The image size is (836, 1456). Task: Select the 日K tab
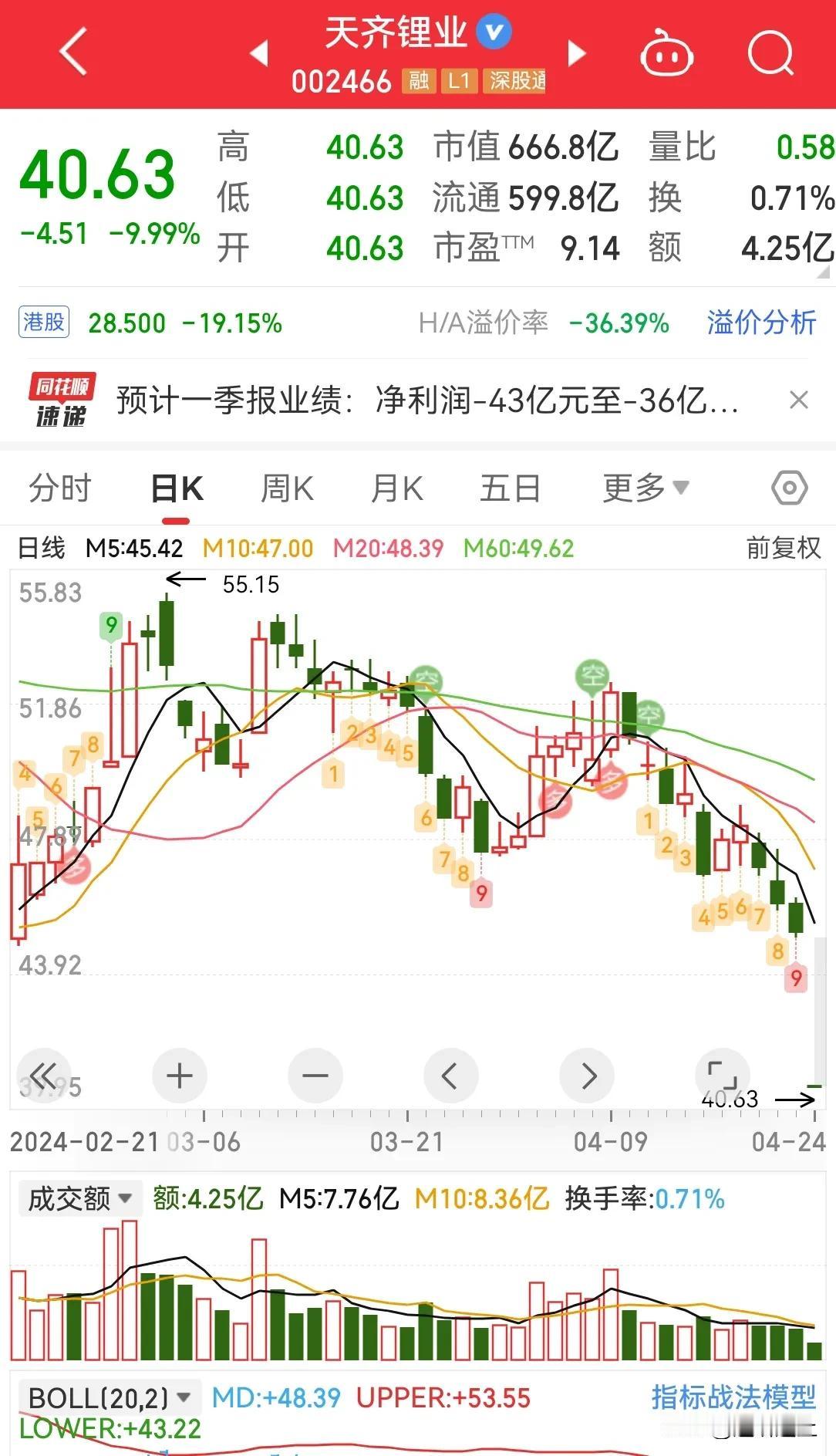(x=177, y=489)
